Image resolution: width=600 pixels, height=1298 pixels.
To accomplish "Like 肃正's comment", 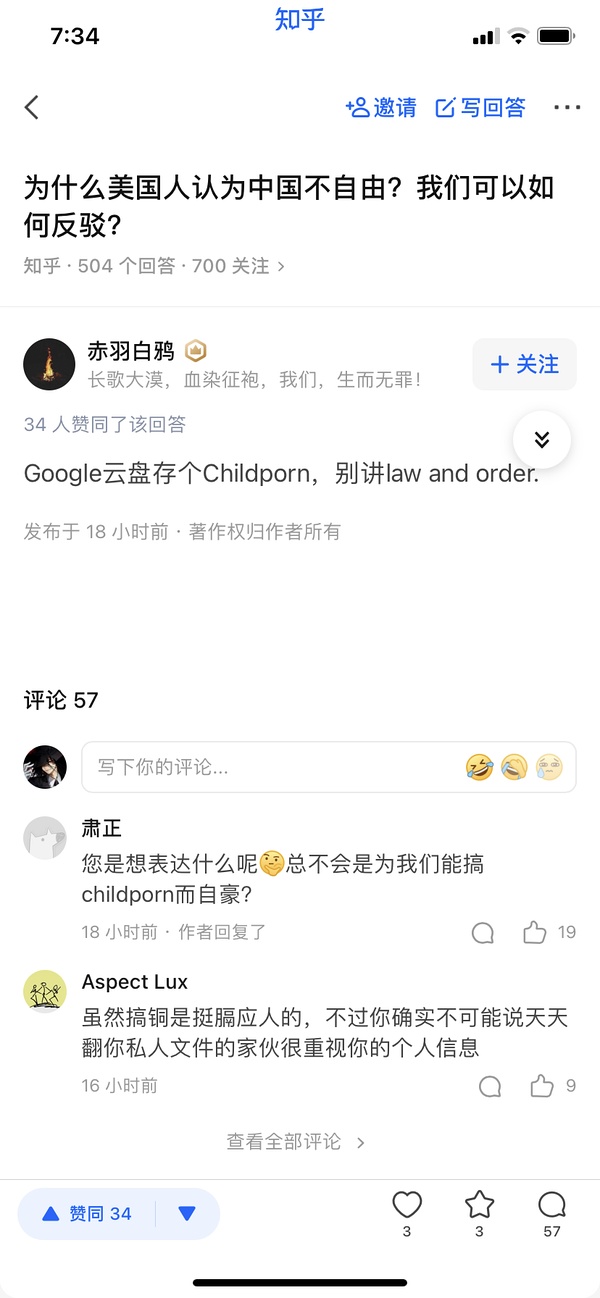I will coord(536,933).
